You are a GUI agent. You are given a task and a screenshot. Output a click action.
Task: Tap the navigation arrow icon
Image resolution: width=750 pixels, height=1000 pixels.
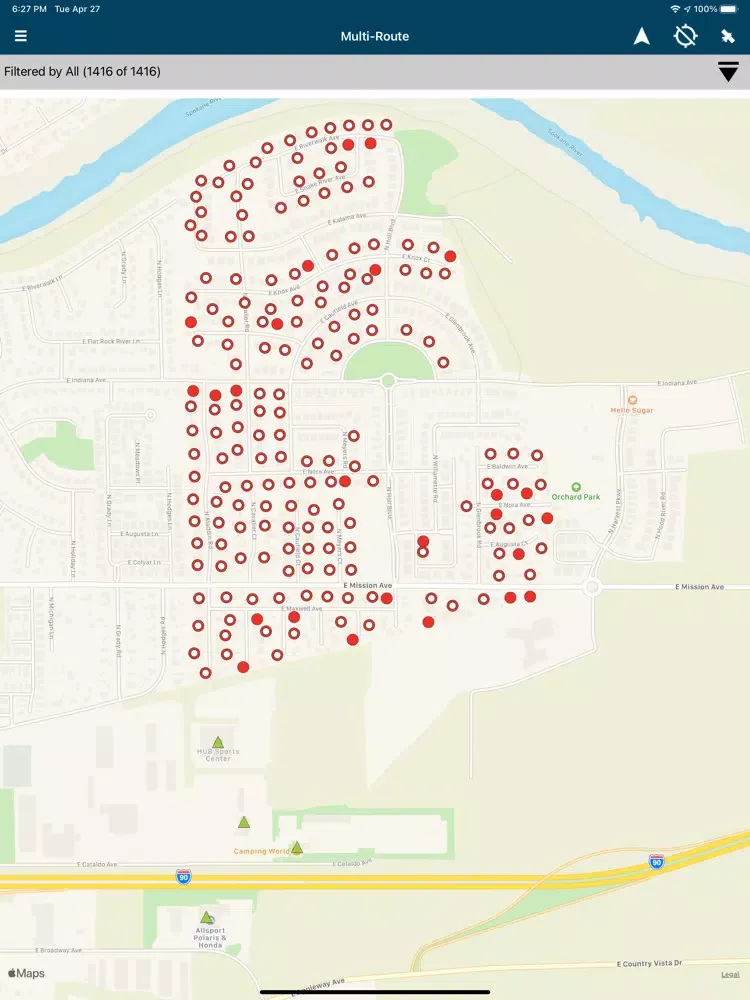click(642, 37)
